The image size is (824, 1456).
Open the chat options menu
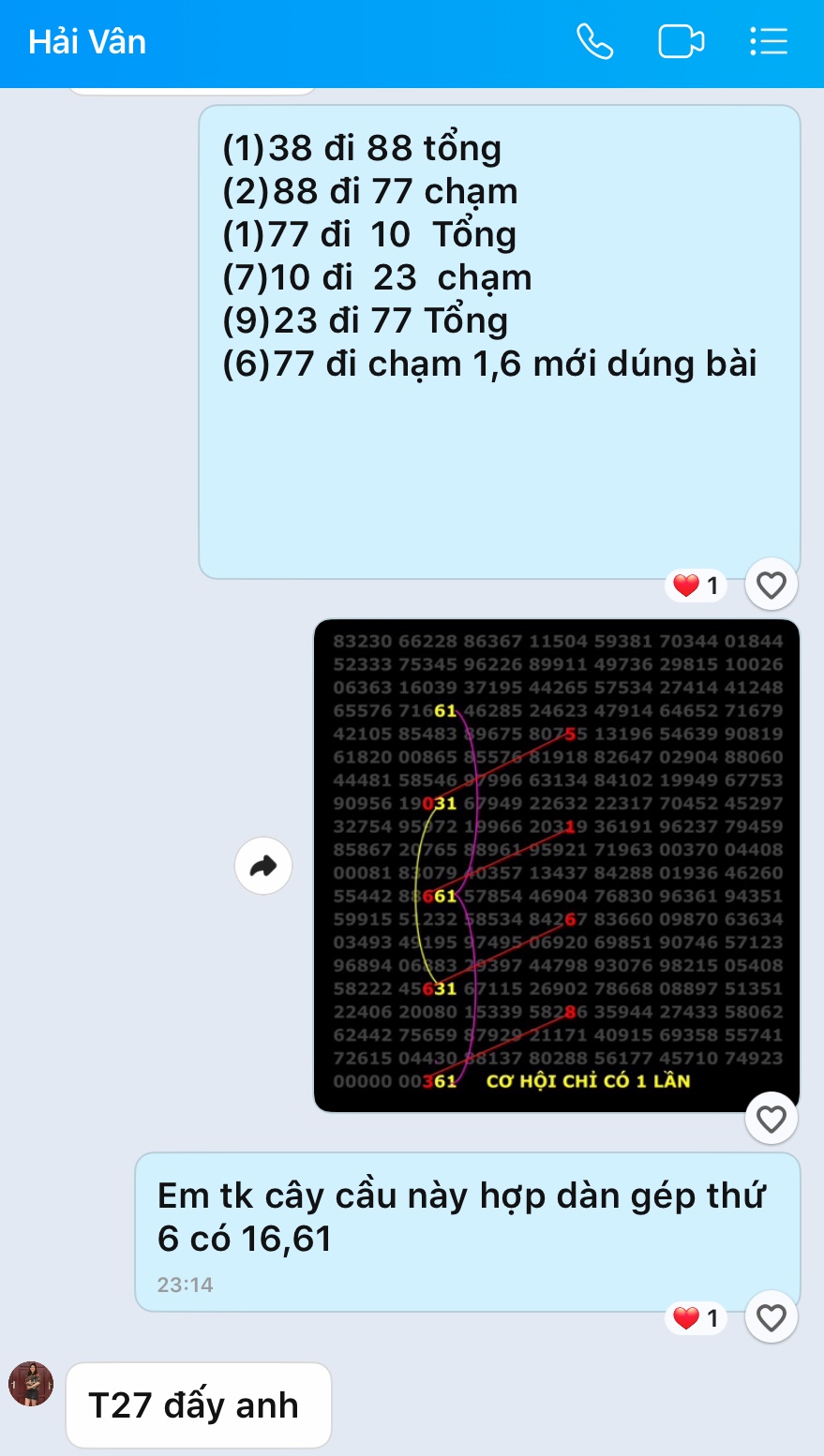pos(768,42)
